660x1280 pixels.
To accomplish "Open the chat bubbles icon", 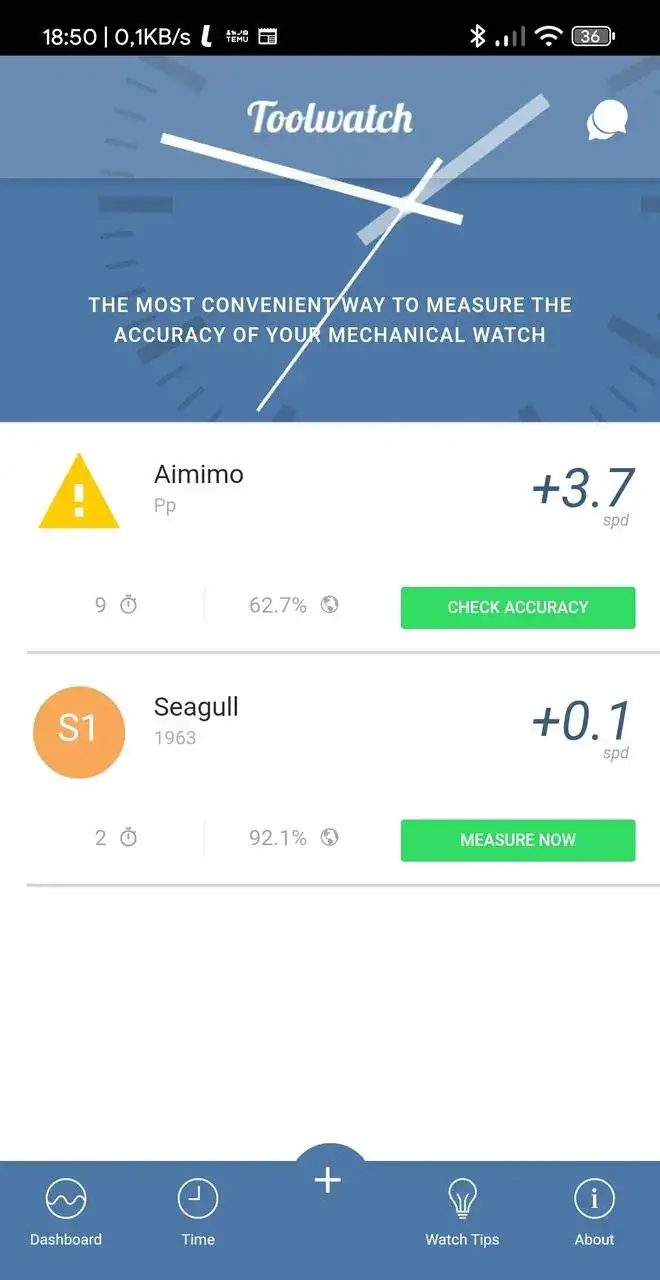I will [606, 120].
